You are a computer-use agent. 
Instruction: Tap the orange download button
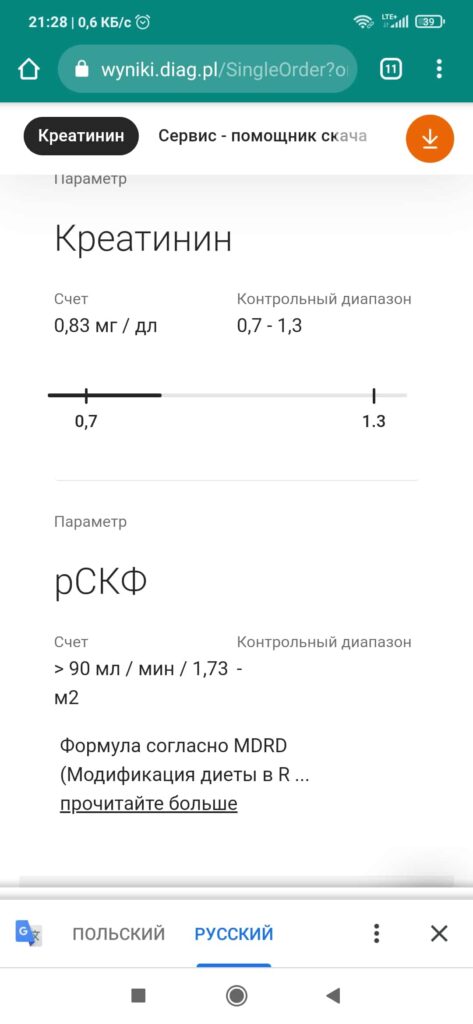coord(430,138)
